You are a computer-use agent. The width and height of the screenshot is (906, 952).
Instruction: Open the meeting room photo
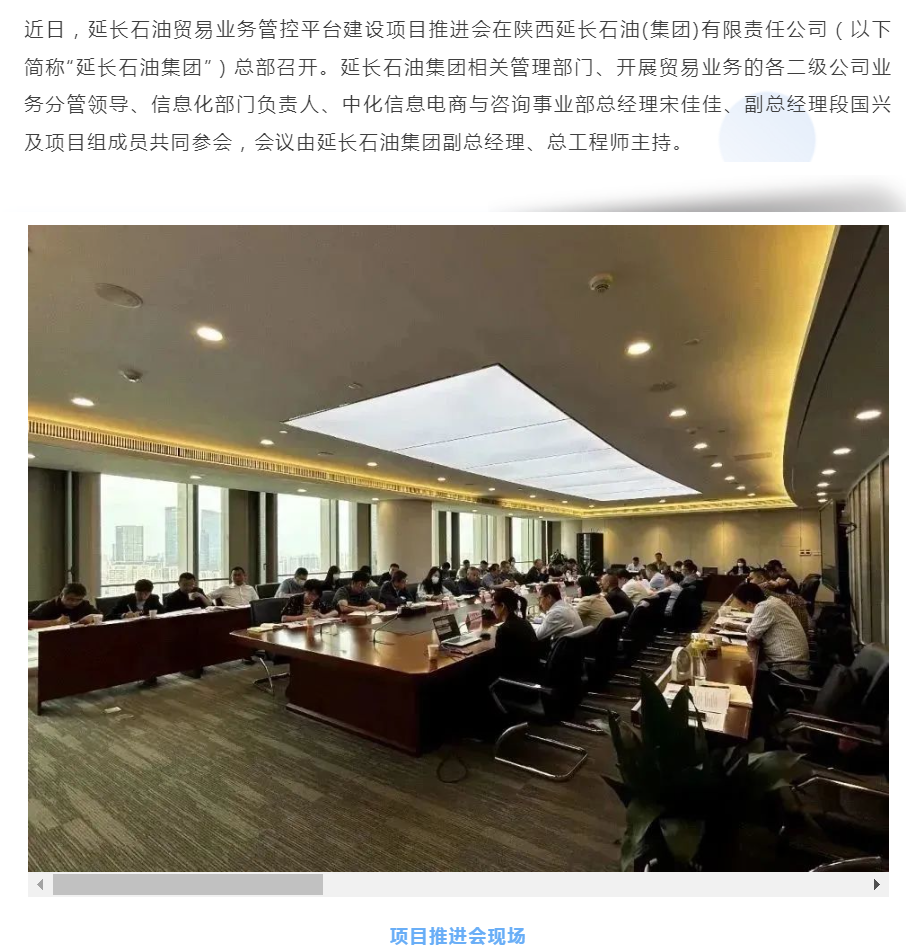(458, 548)
